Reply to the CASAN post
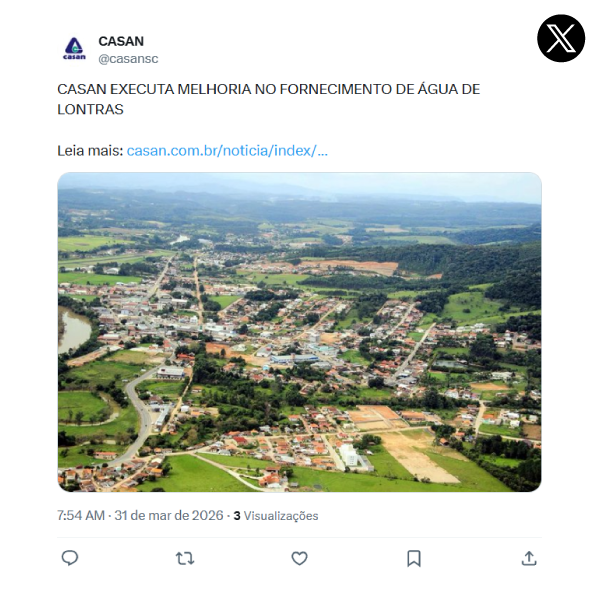The height and width of the screenshot is (600, 600). coord(70,558)
